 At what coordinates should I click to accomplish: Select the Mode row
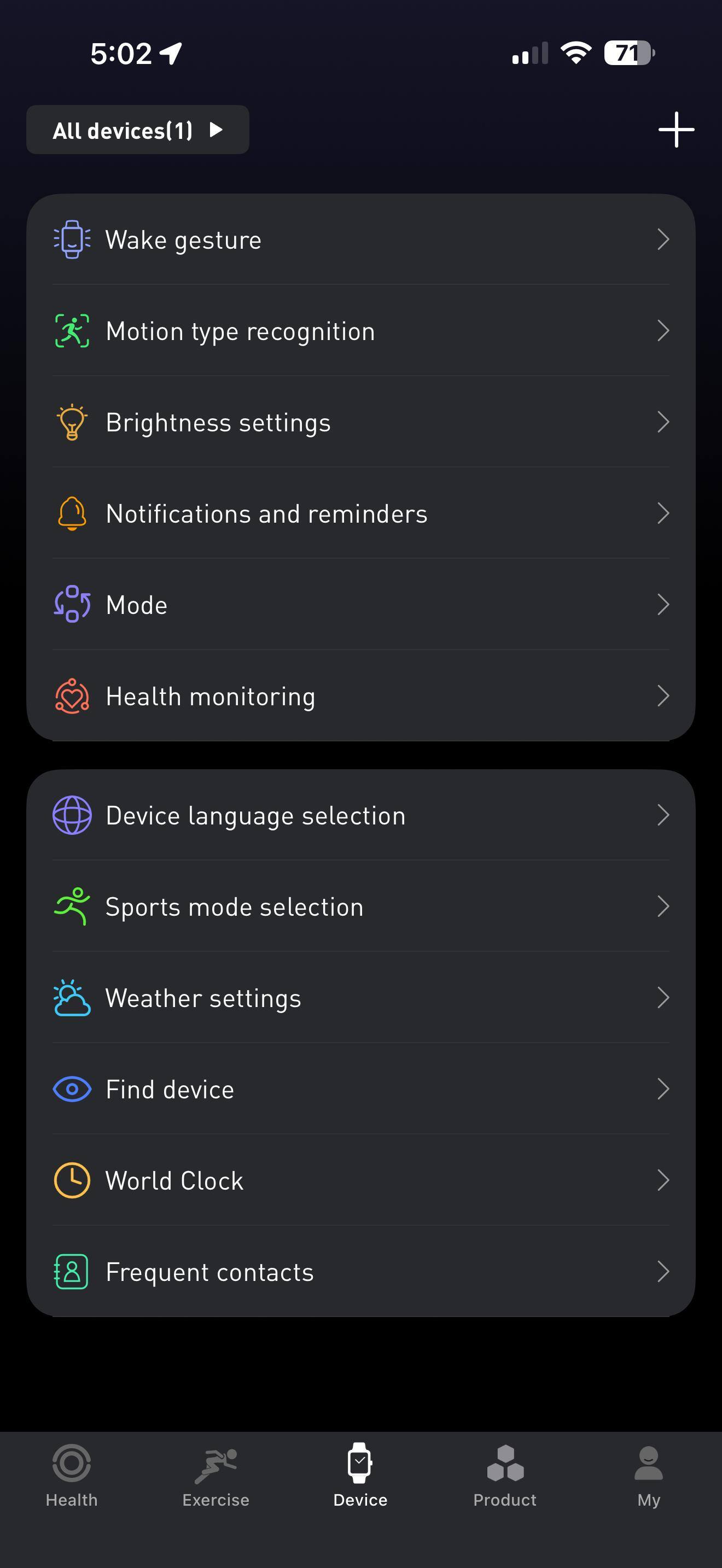click(360, 605)
